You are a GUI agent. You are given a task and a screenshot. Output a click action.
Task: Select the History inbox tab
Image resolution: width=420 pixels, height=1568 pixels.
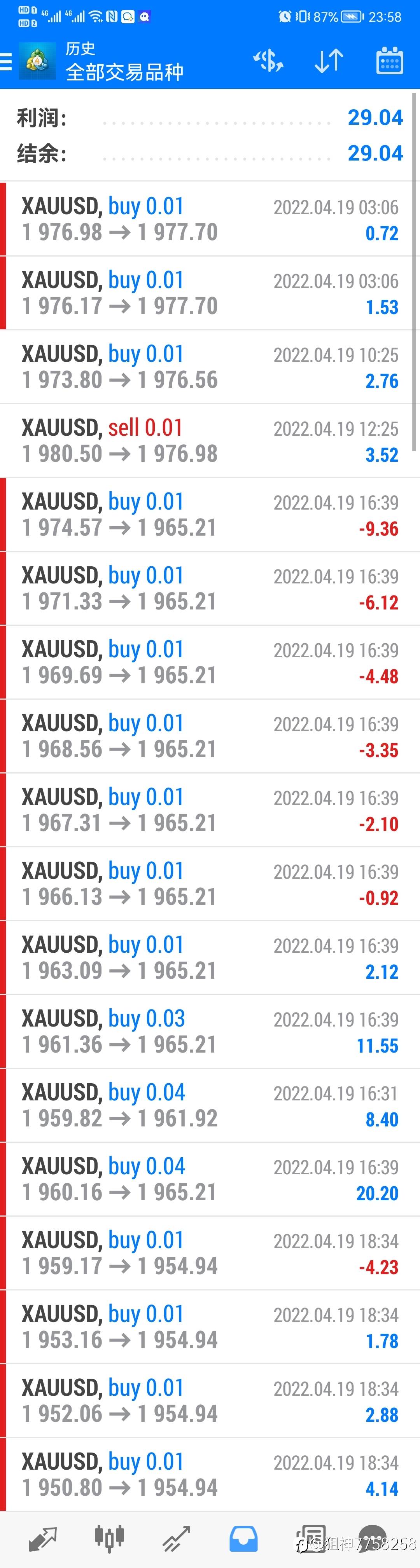[243, 1538]
